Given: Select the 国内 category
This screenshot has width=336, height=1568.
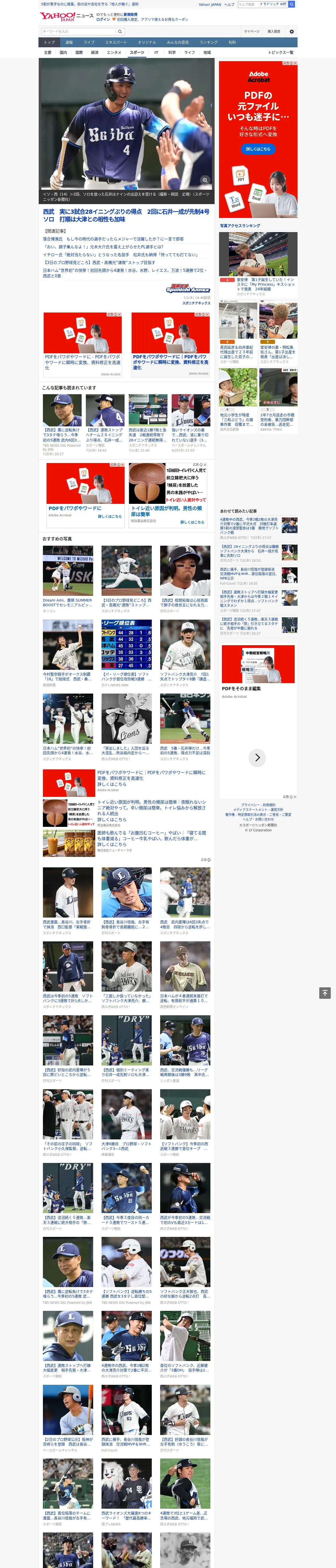Looking at the screenshot, I should coord(63,52).
